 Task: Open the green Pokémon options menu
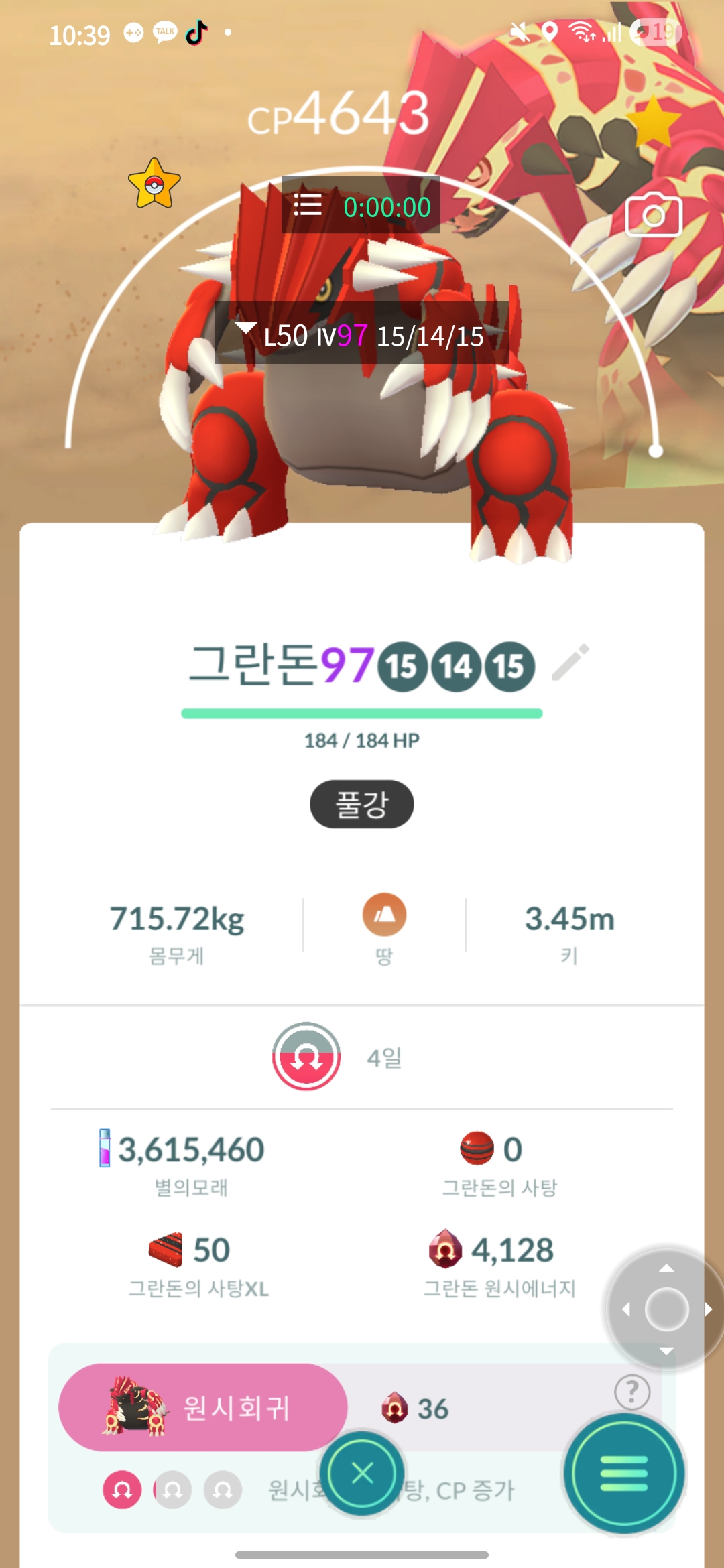click(623, 1473)
